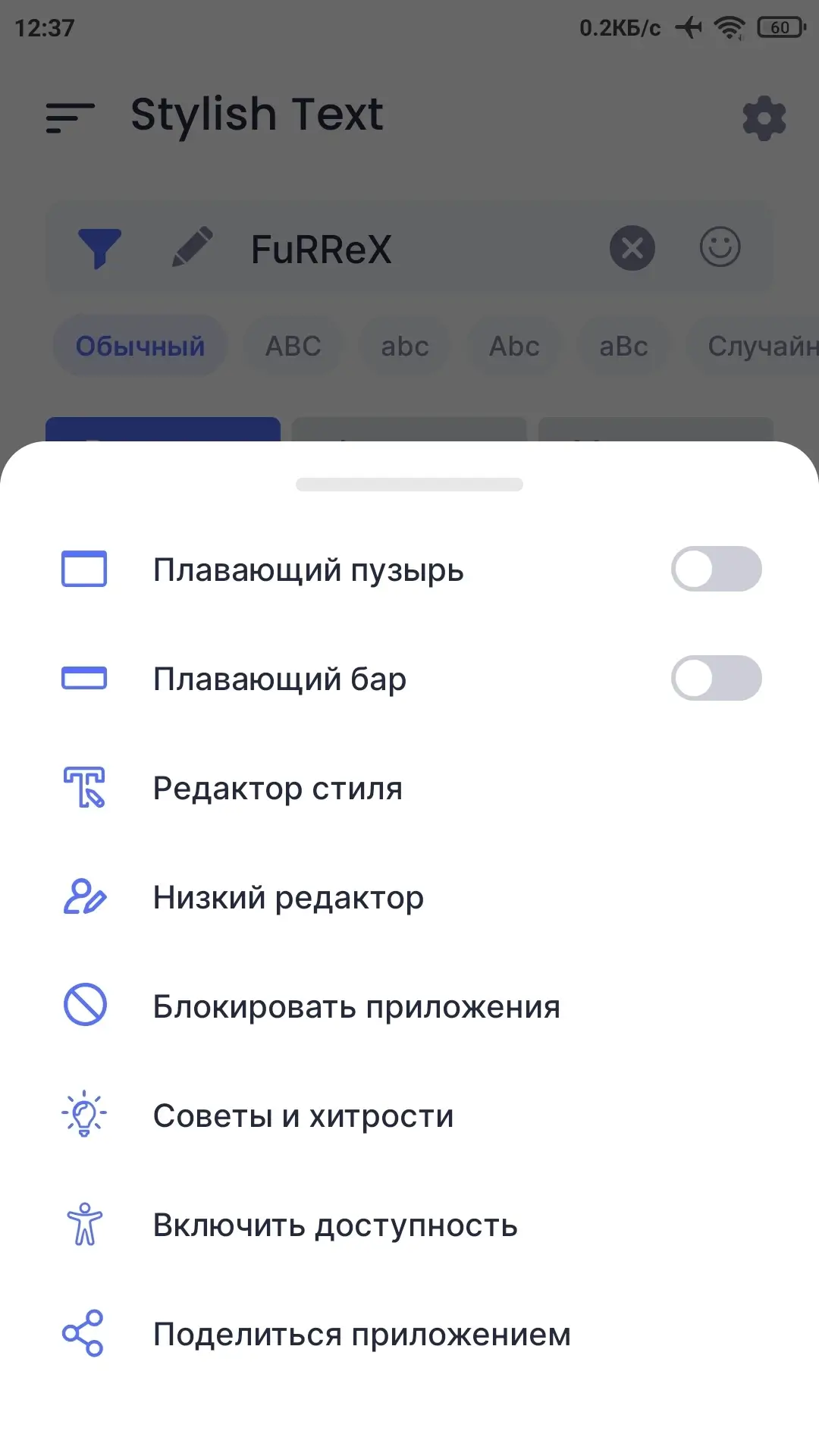The height and width of the screenshot is (1456, 819).
Task: Enable the Плавающий пузырь switch
Action: (x=716, y=569)
